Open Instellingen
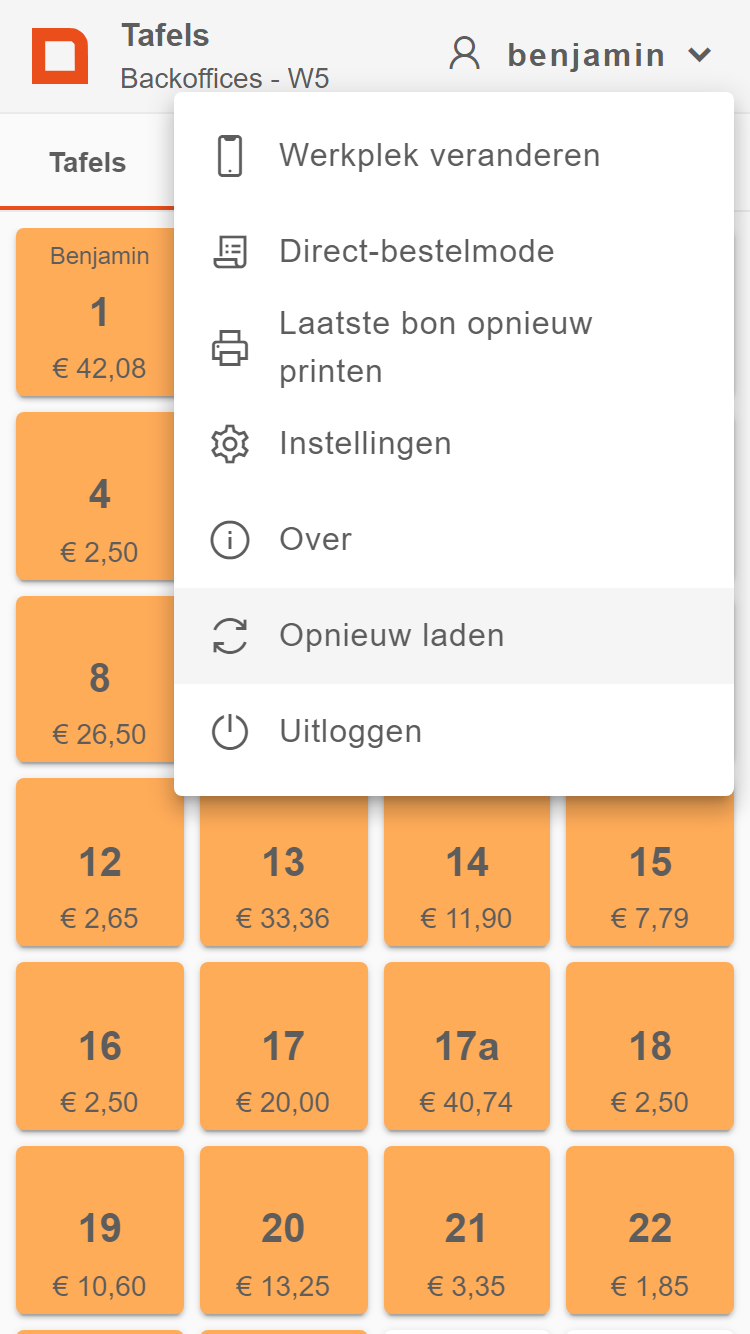The height and width of the screenshot is (1334, 750). click(454, 443)
